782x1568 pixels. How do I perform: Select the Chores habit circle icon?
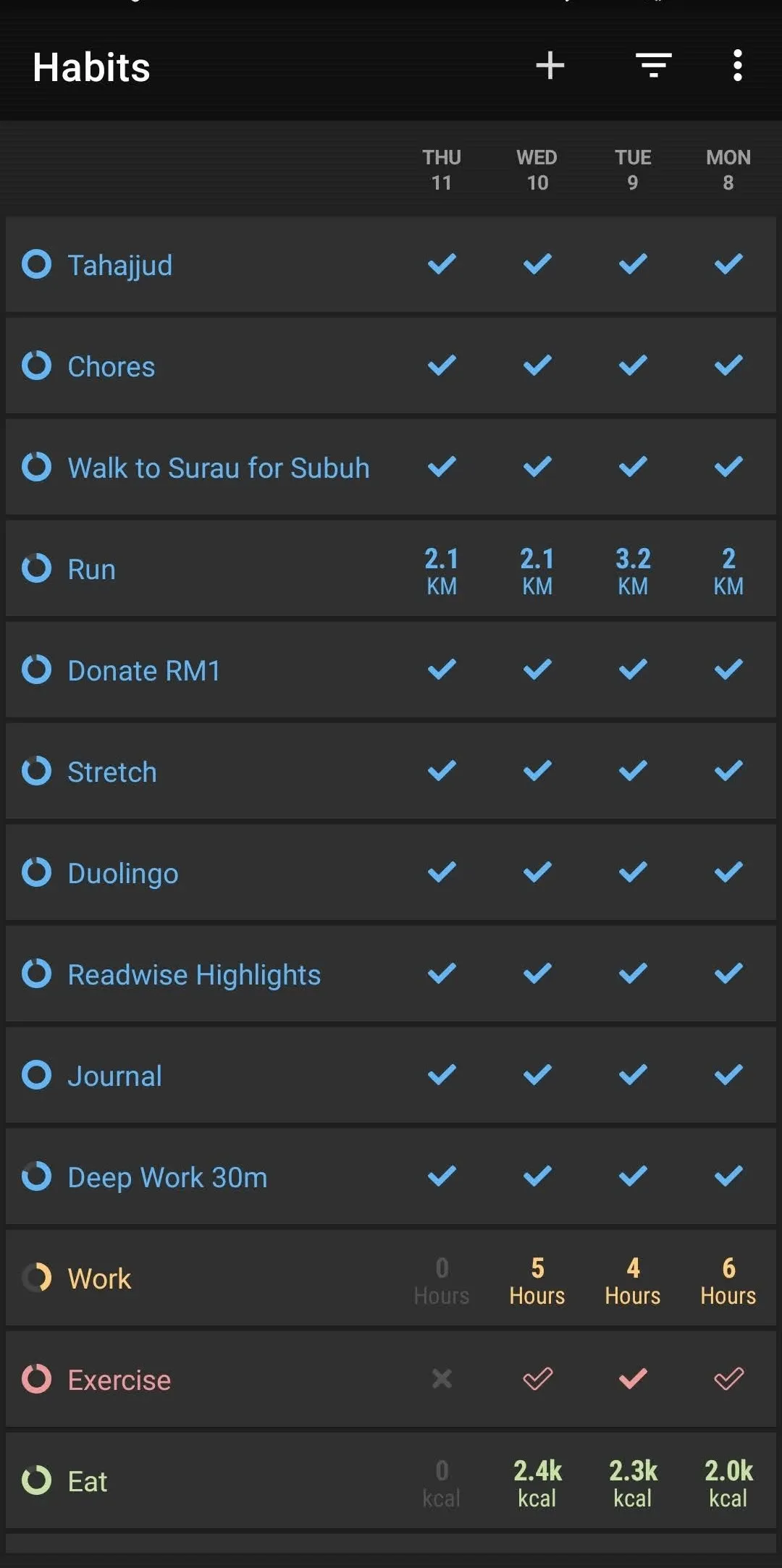click(38, 366)
